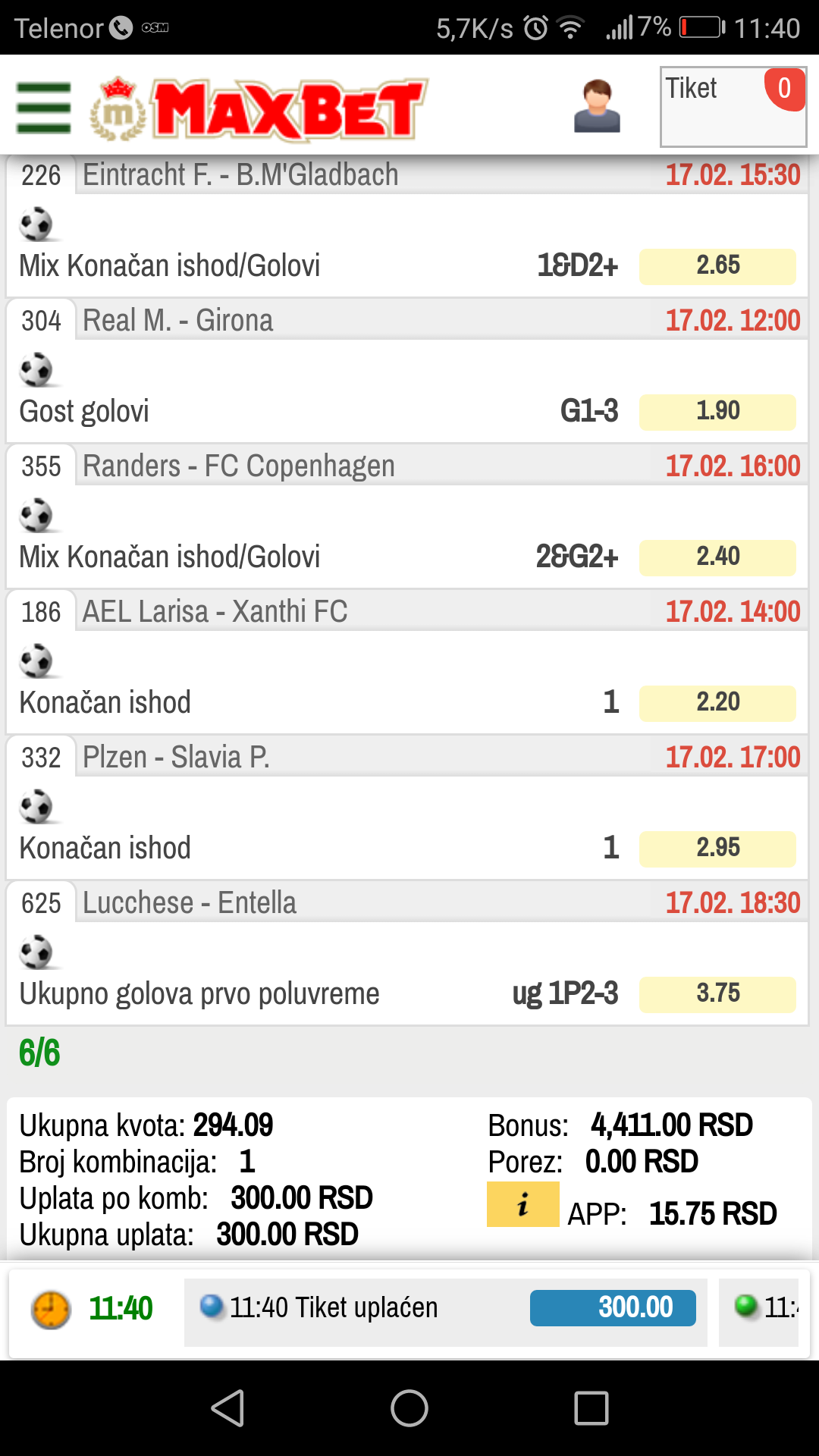This screenshot has height=1456, width=819.
Task: Open the Real M. - Girona match row
Action: pos(407,372)
